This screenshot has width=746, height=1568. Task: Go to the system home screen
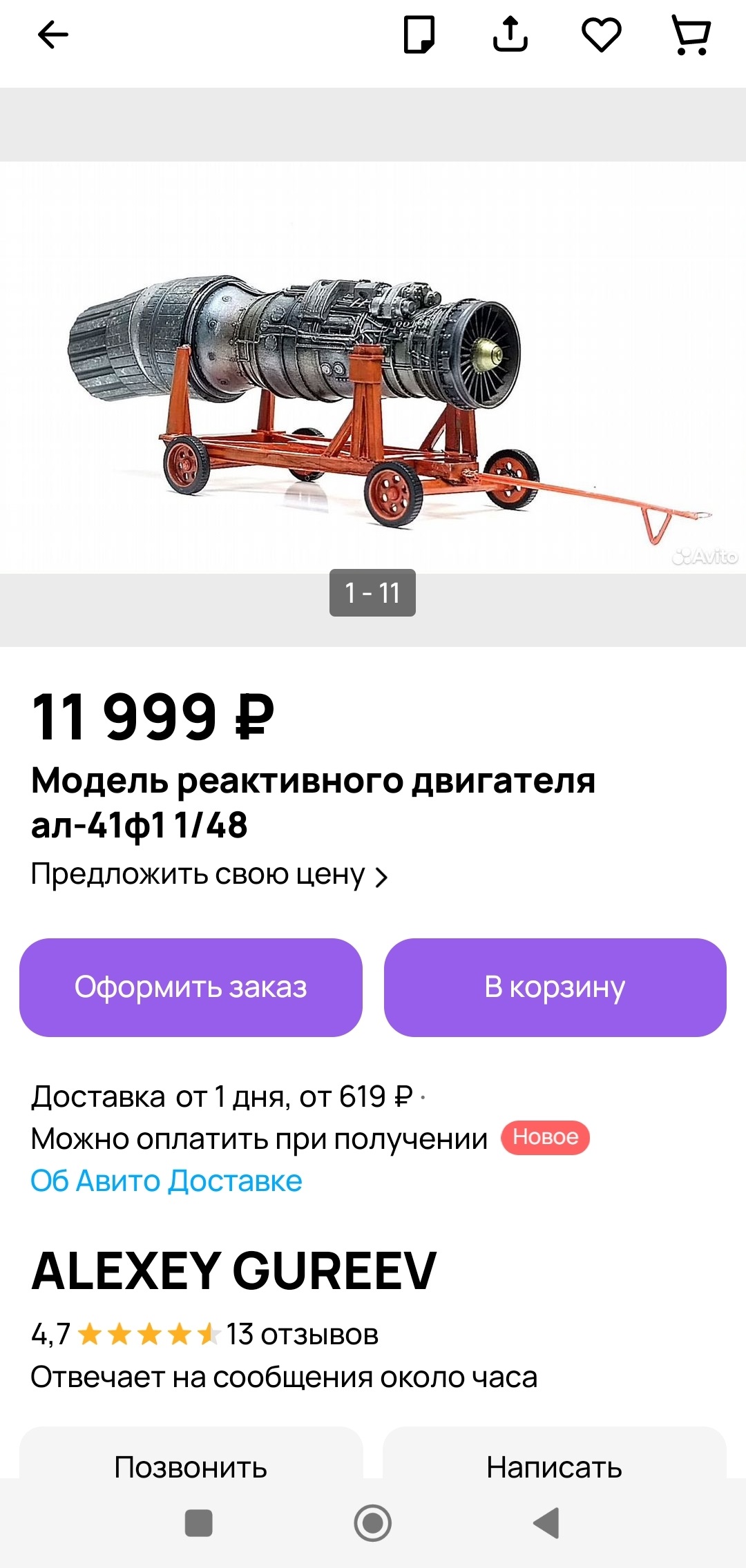pyautogui.click(x=373, y=1523)
